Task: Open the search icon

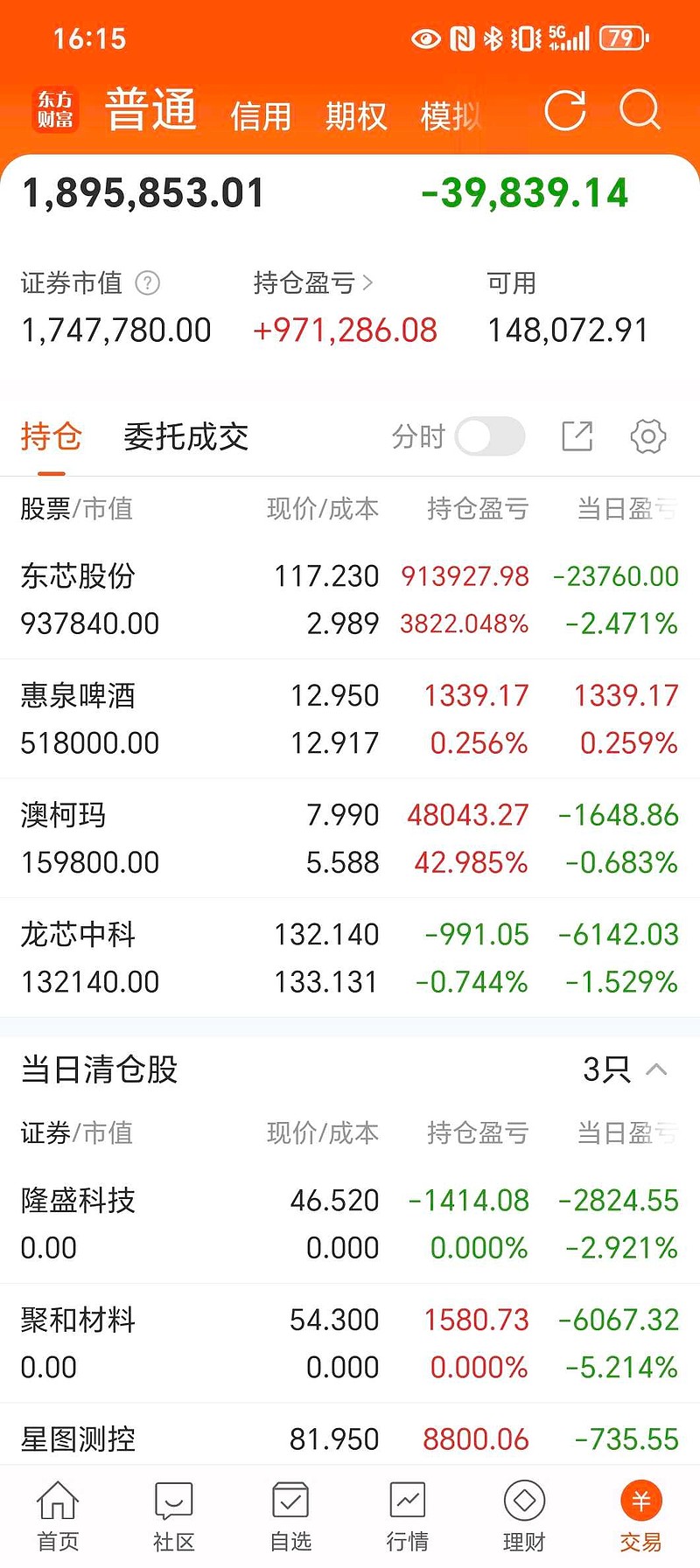Action: pos(640,111)
